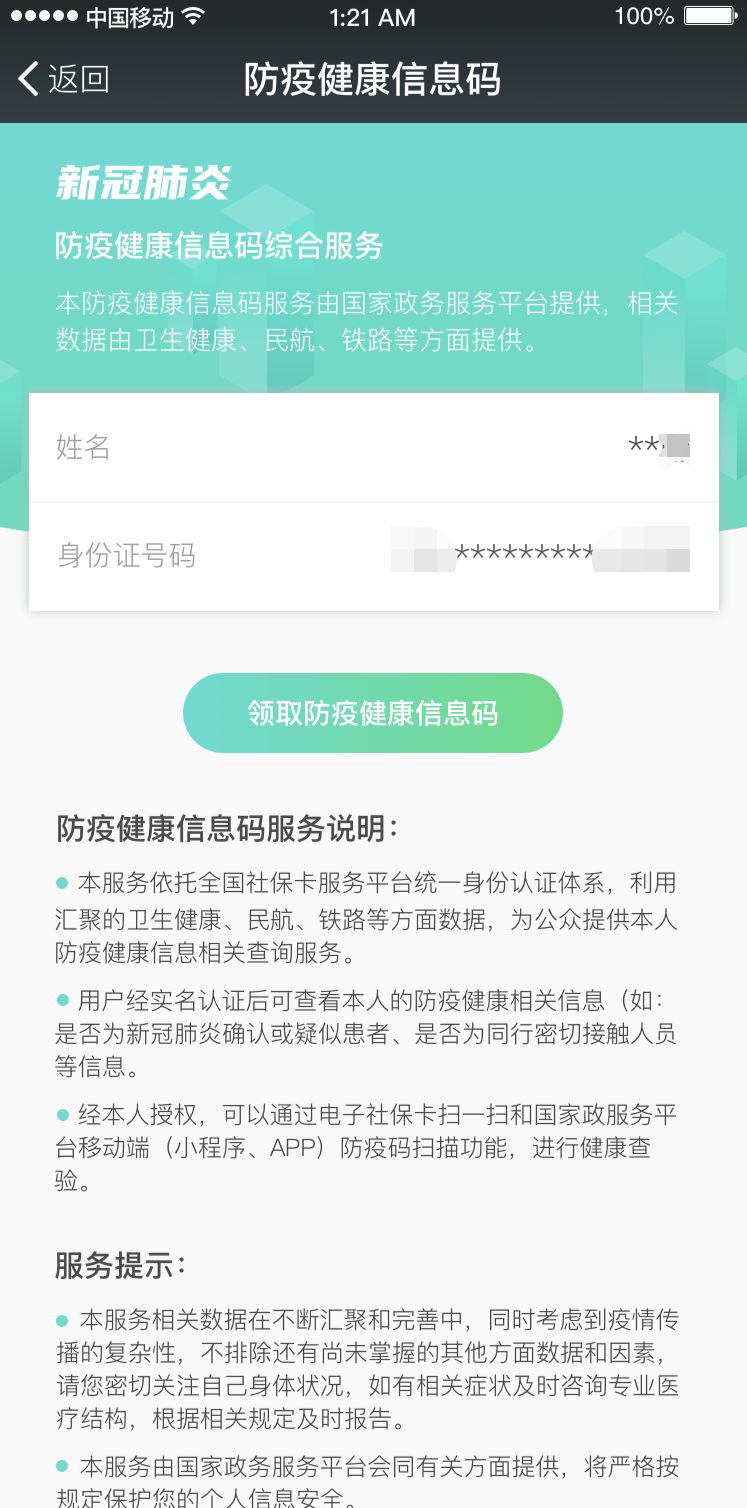
Task: Go back using the 返回 button
Action: [64, 79]
